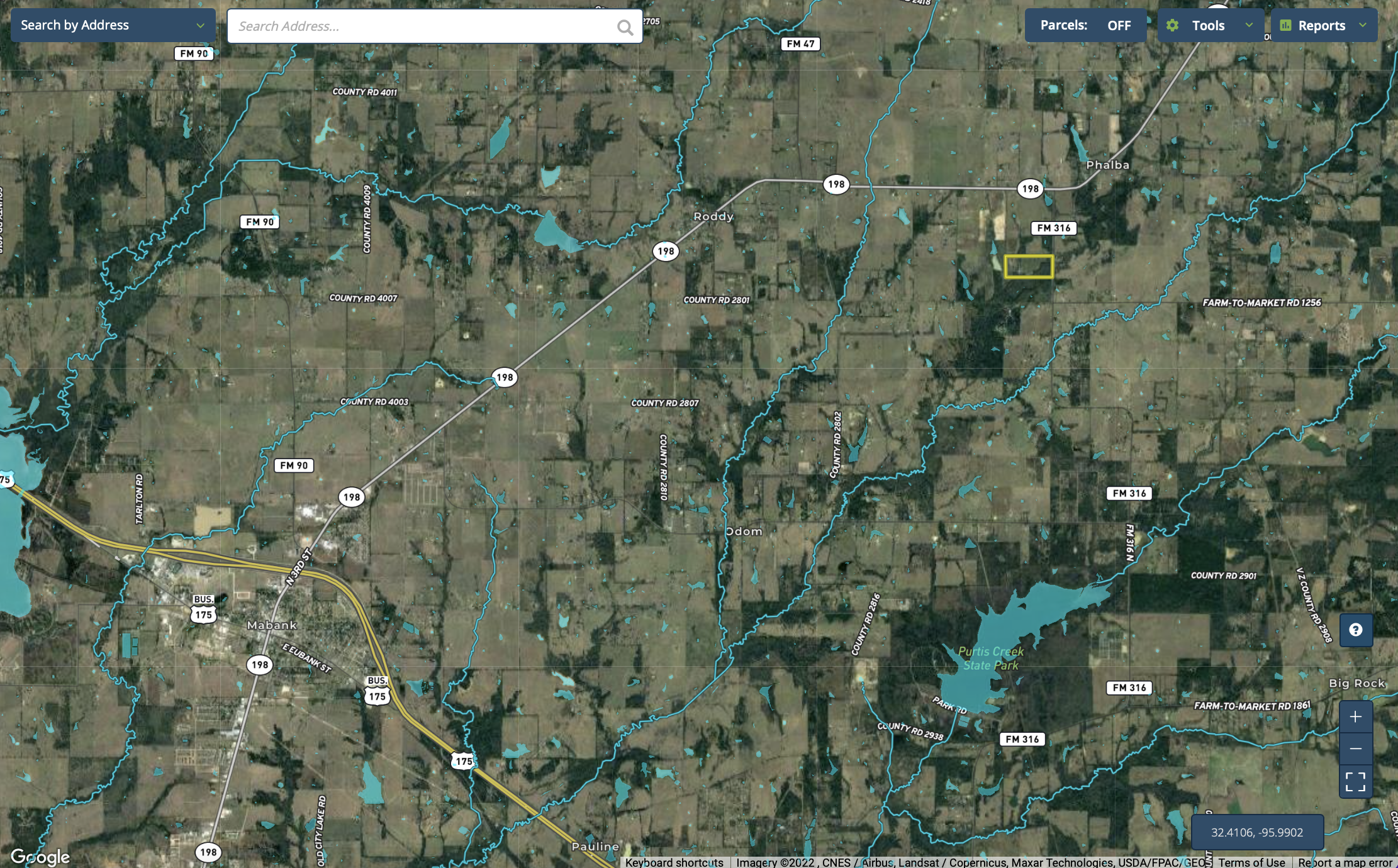Report a map error
The width and height of the screenshot is (1398, 868).
point(1345,862)
